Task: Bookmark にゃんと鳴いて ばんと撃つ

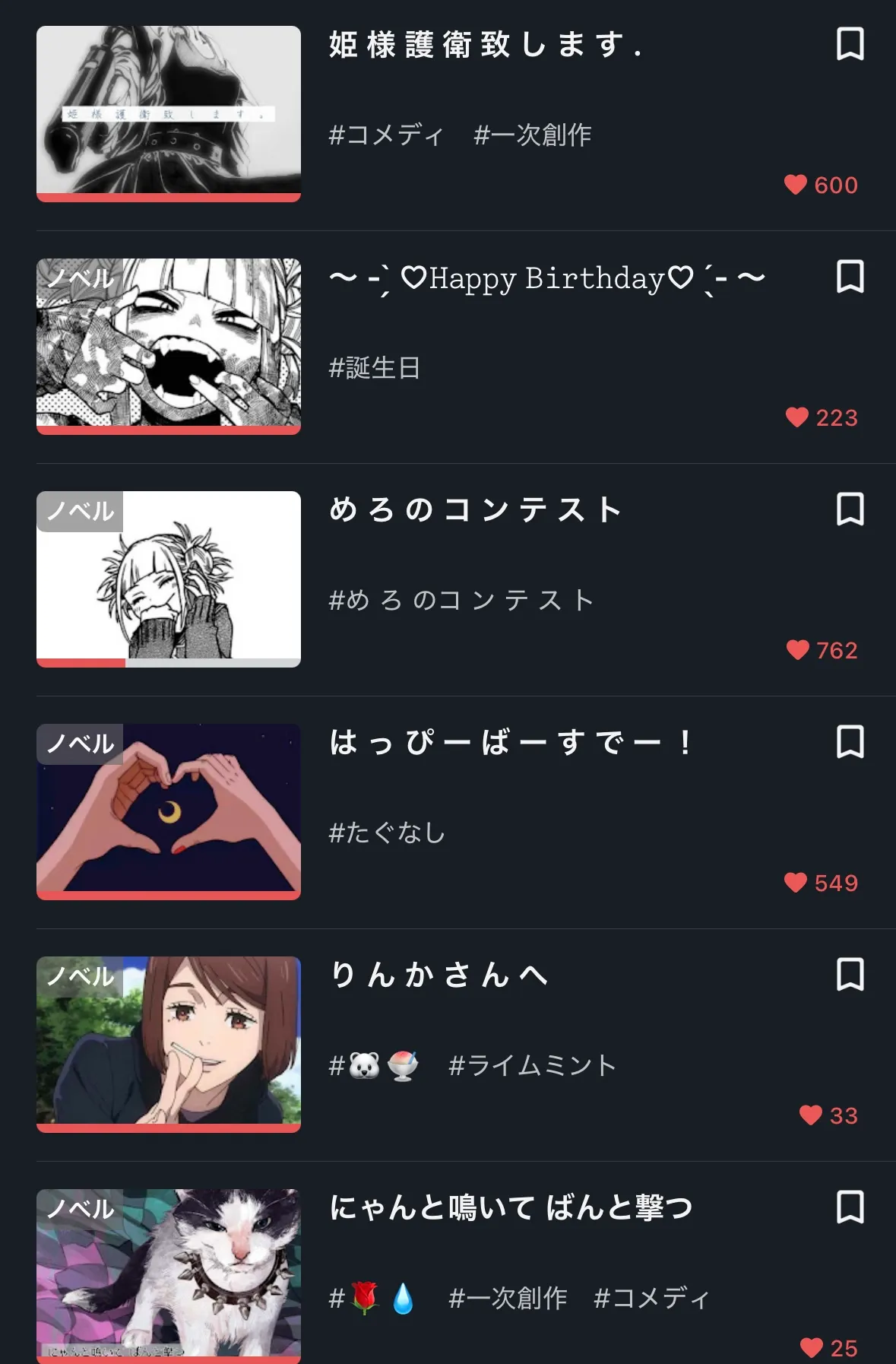Action: (x=850, y=1207)
